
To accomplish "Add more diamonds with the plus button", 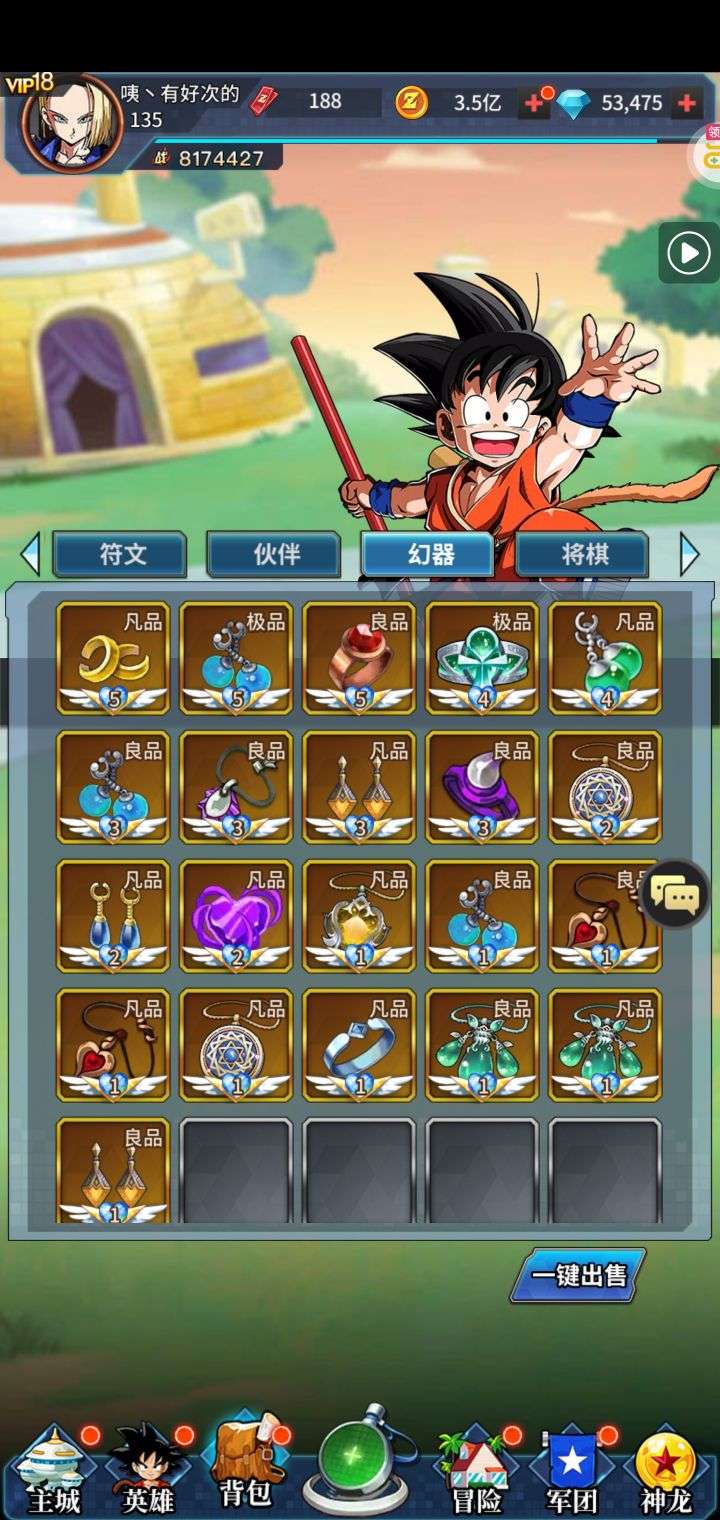I will tap(686, 102).
